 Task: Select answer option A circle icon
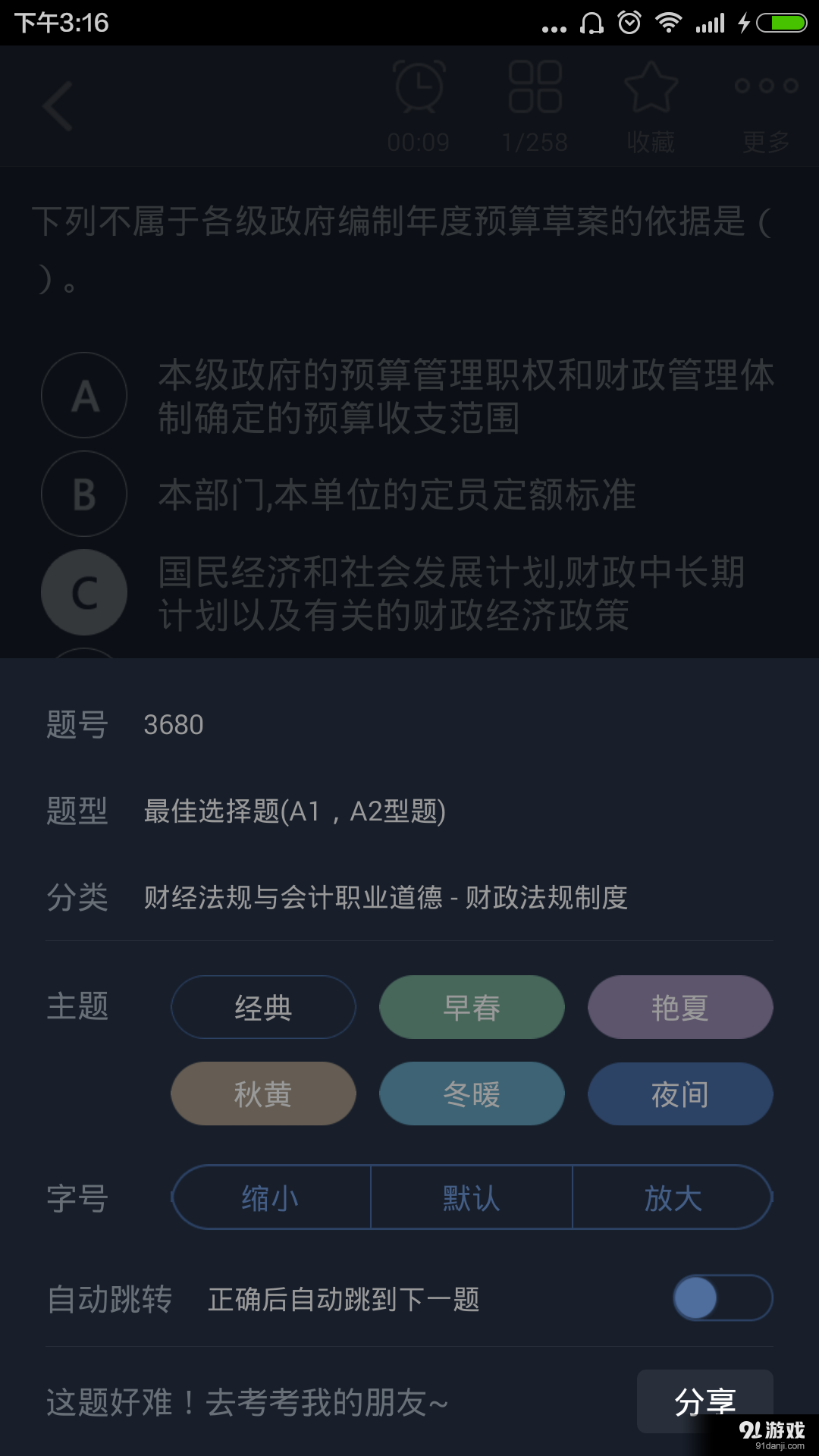pyautogui.click(x=83, y=396)
